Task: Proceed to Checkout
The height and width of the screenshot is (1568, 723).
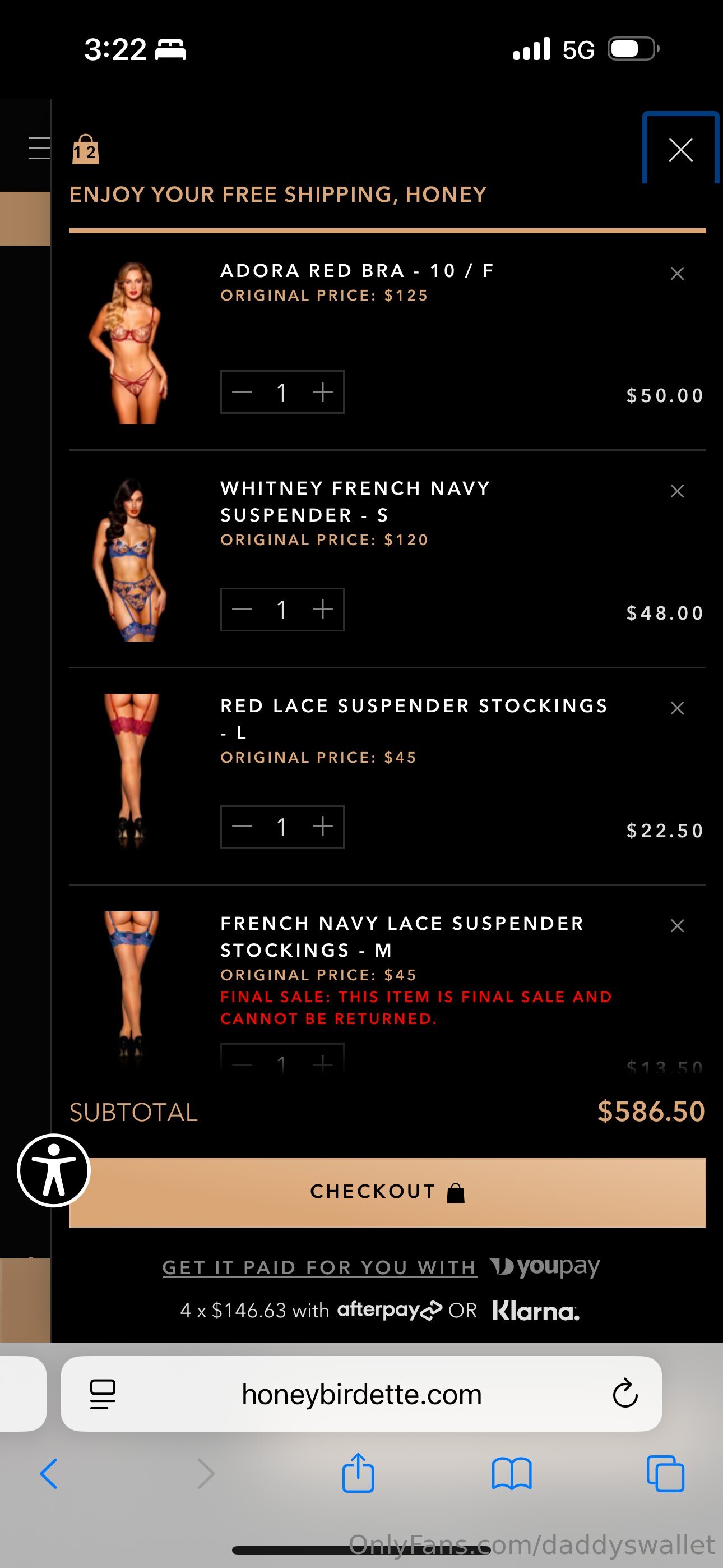Action: (387, 1192)
